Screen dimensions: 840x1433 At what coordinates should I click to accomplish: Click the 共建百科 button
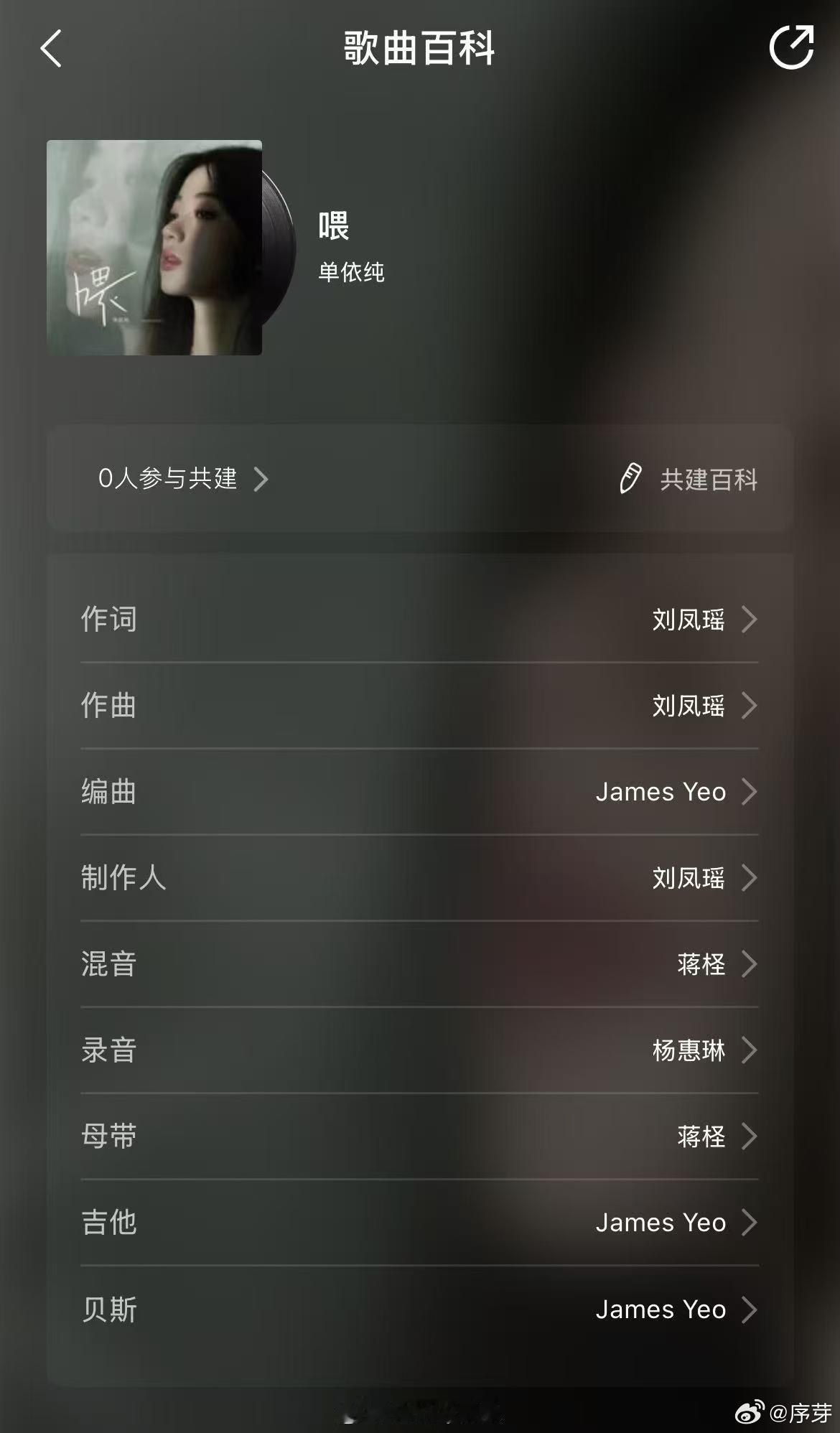[707, 480]
